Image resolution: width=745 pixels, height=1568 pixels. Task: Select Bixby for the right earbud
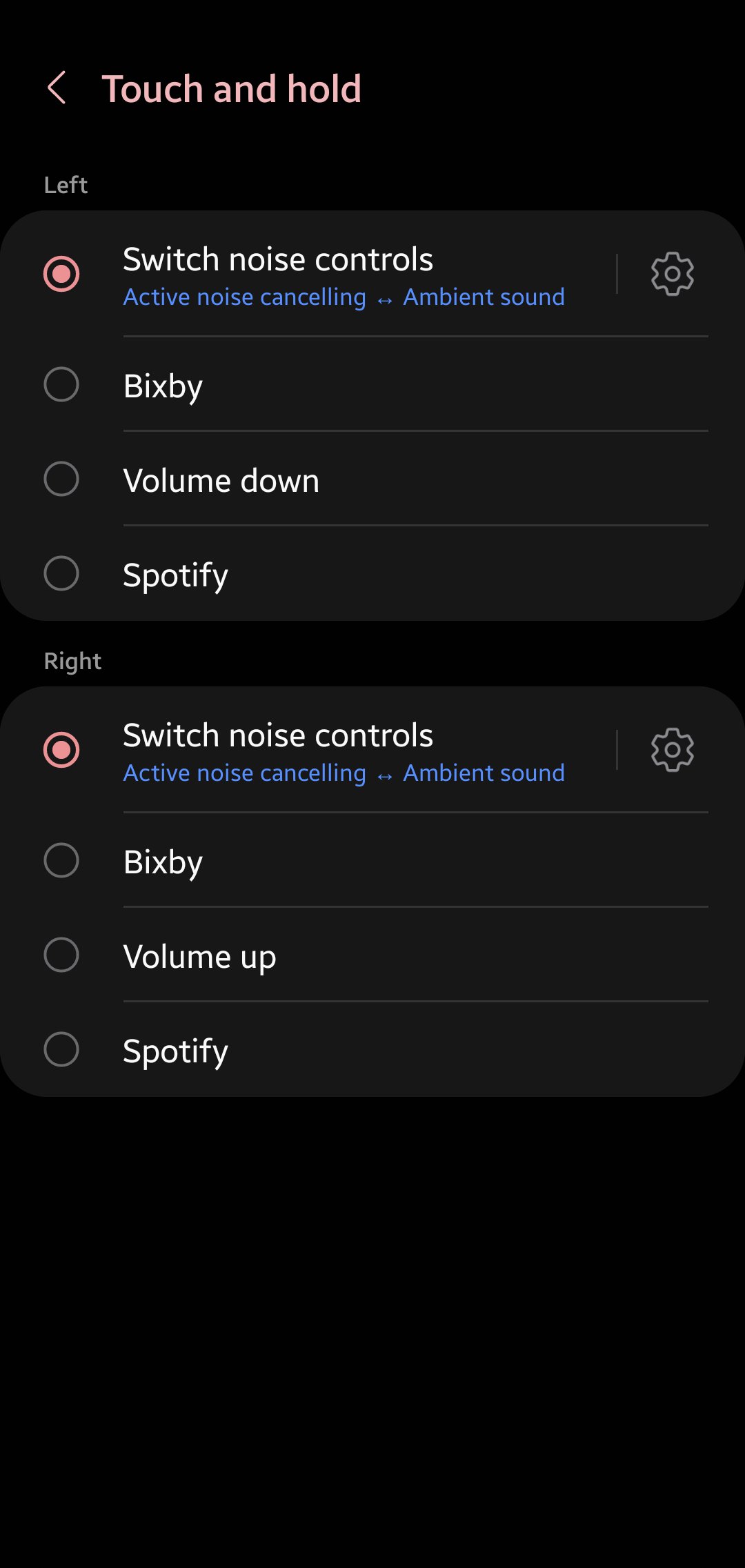pyautogui.click(x=372, y=860)
